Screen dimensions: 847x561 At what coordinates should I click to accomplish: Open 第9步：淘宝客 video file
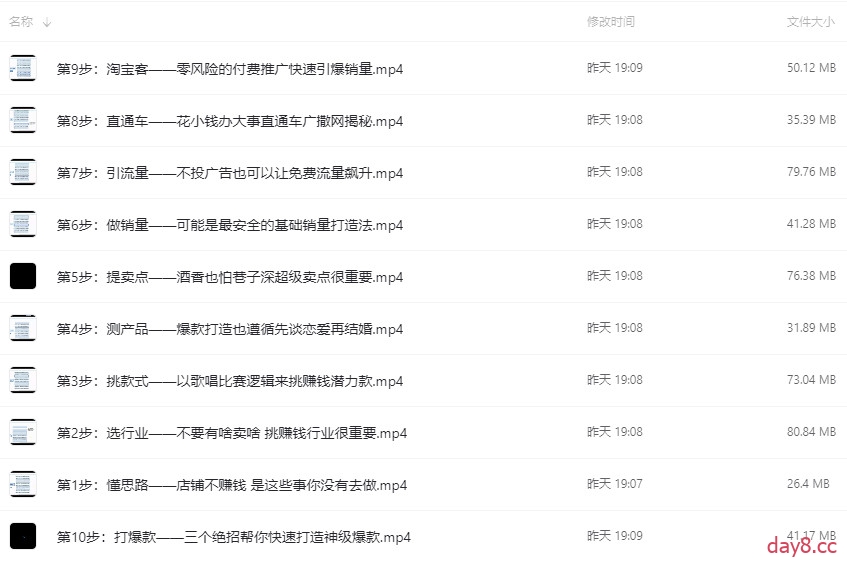[x=229, y=69]
